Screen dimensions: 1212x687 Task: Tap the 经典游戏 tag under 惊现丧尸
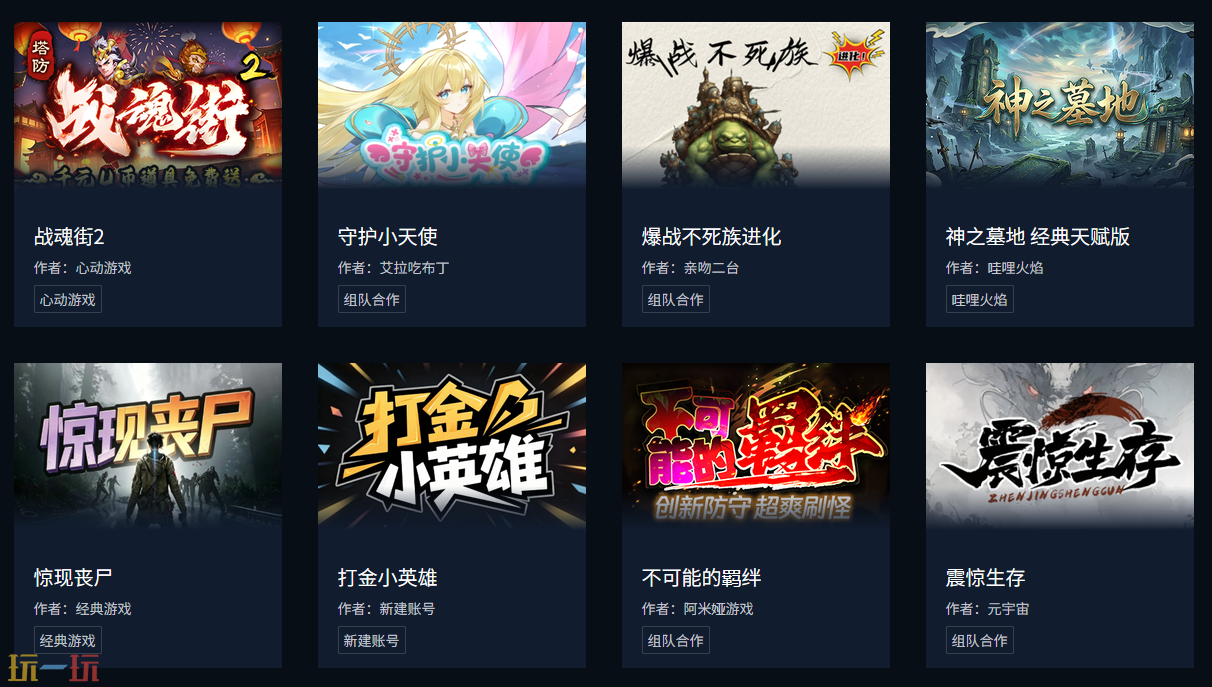(x=68, y=640)
